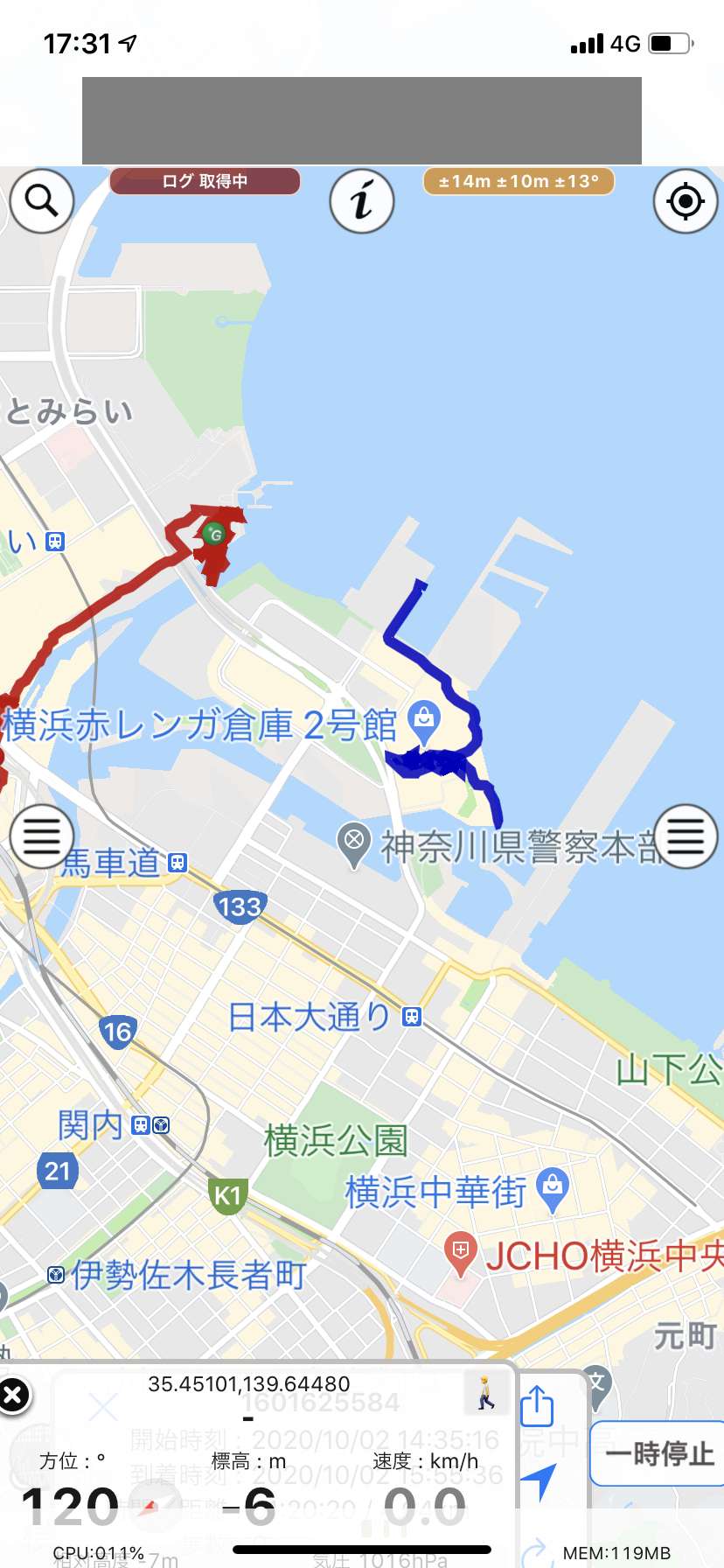
Task: Open the info button
Action: 362,201
